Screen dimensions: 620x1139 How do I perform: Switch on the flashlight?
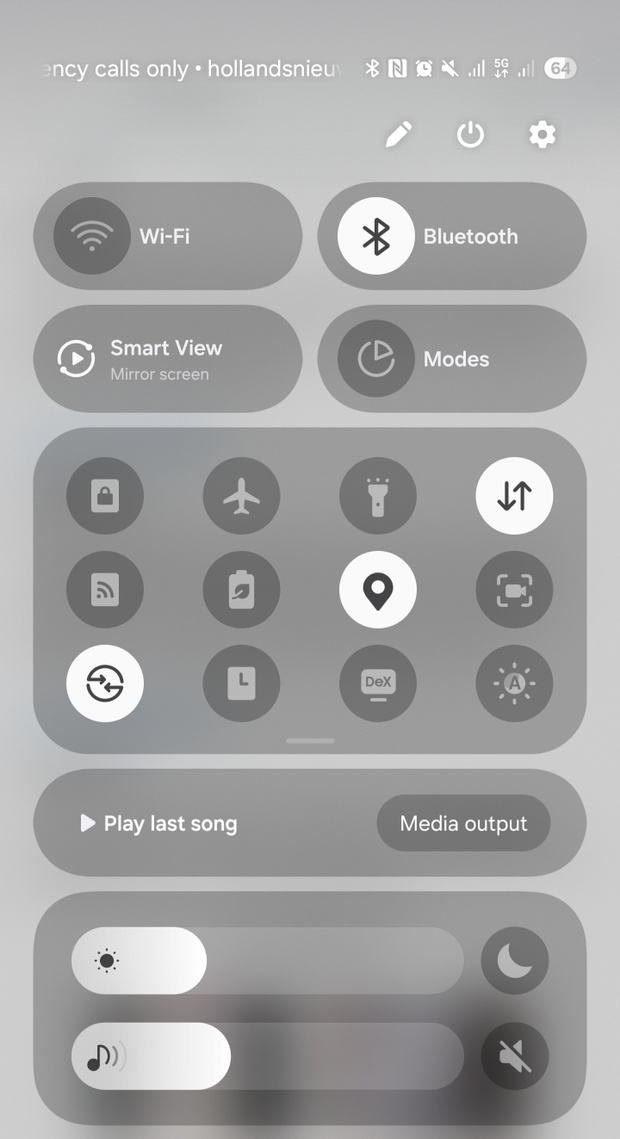coord(378,496)
